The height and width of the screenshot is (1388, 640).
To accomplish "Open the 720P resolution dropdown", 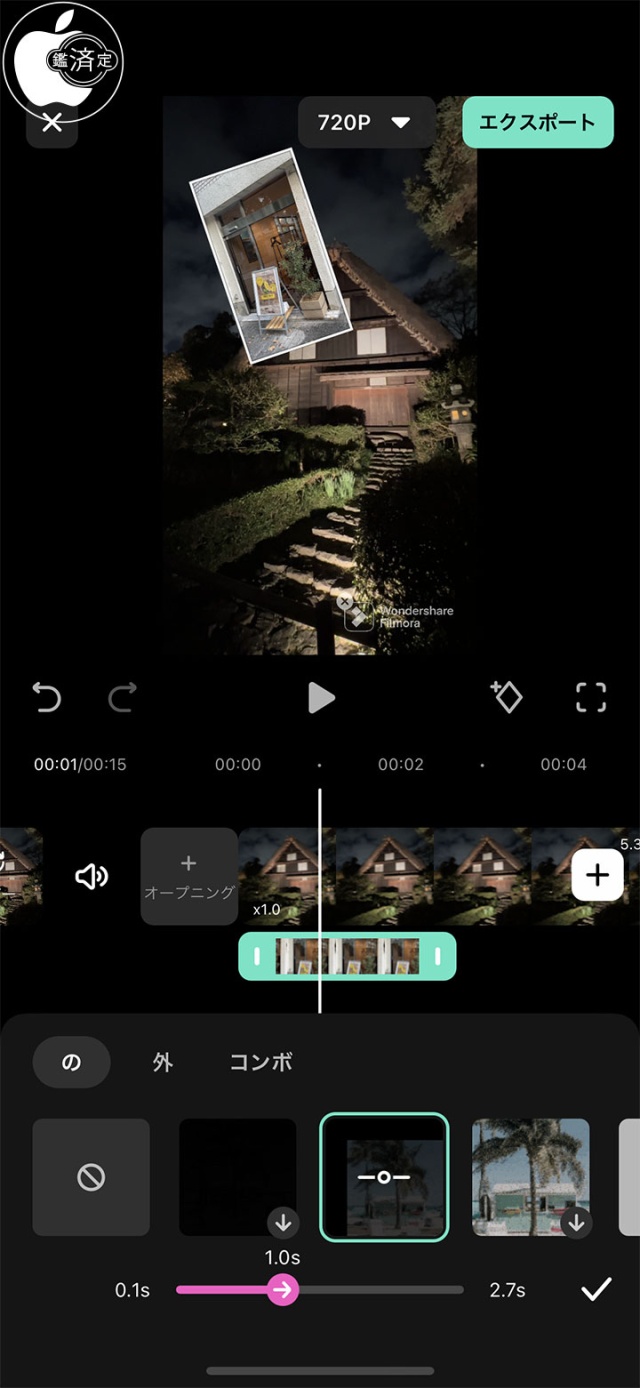I will pyautogui.click(x=365, y=123).
